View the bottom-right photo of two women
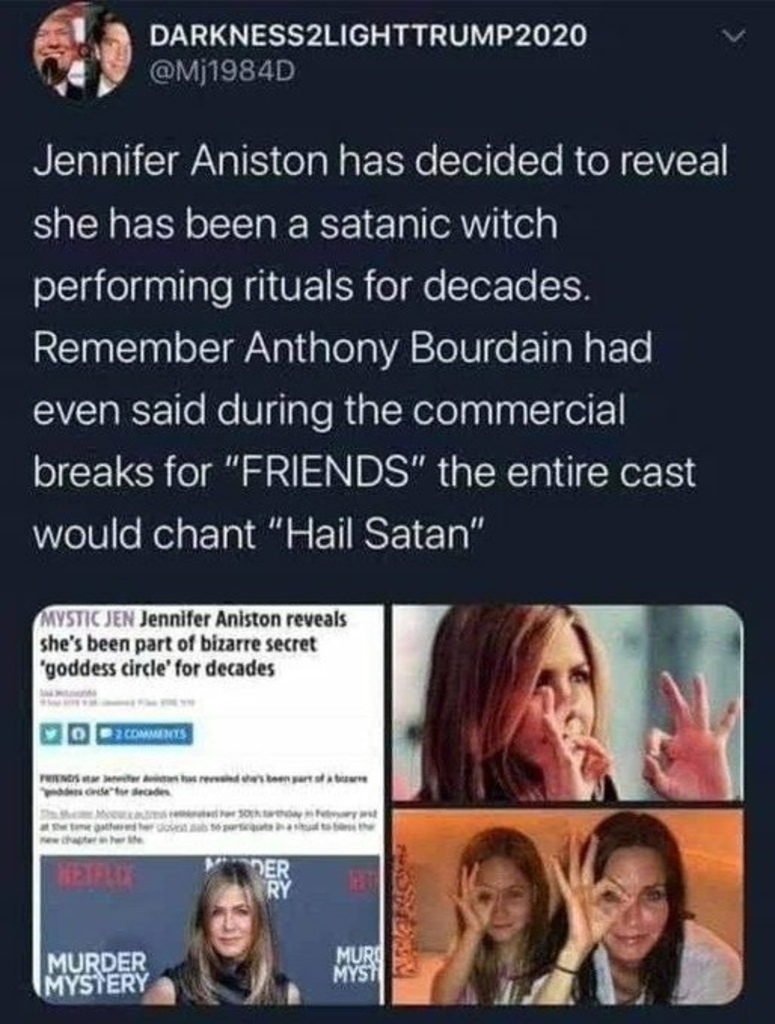775x1024 pixels. click(x=567, y=907)
